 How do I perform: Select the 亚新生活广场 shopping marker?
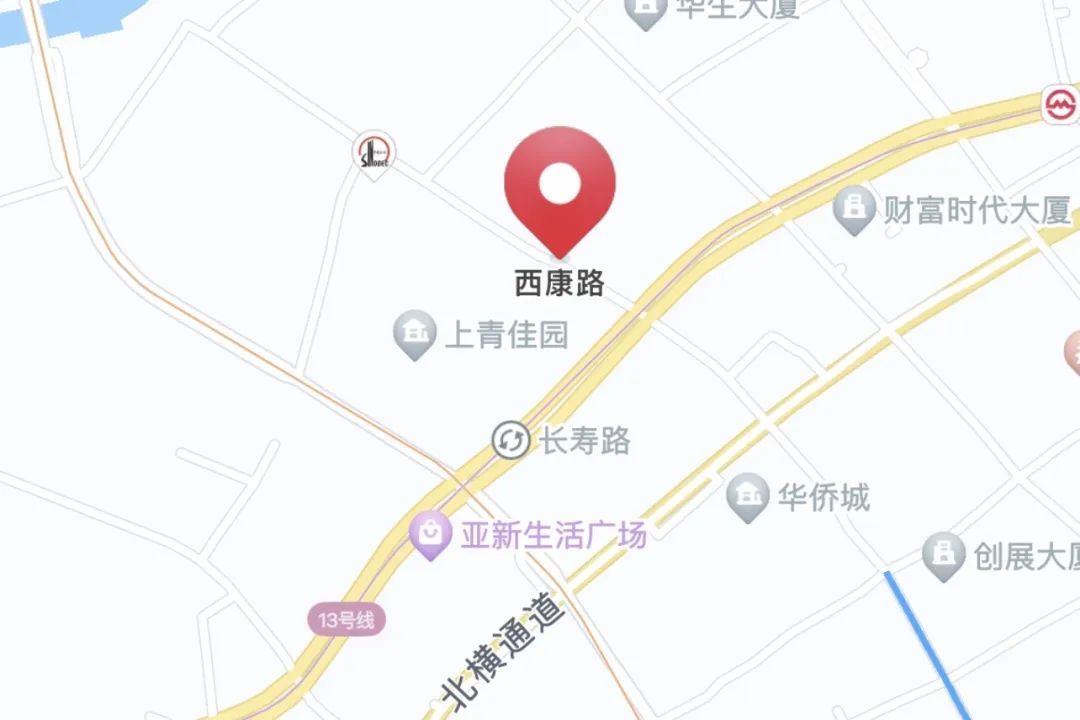tap(431, 535)
